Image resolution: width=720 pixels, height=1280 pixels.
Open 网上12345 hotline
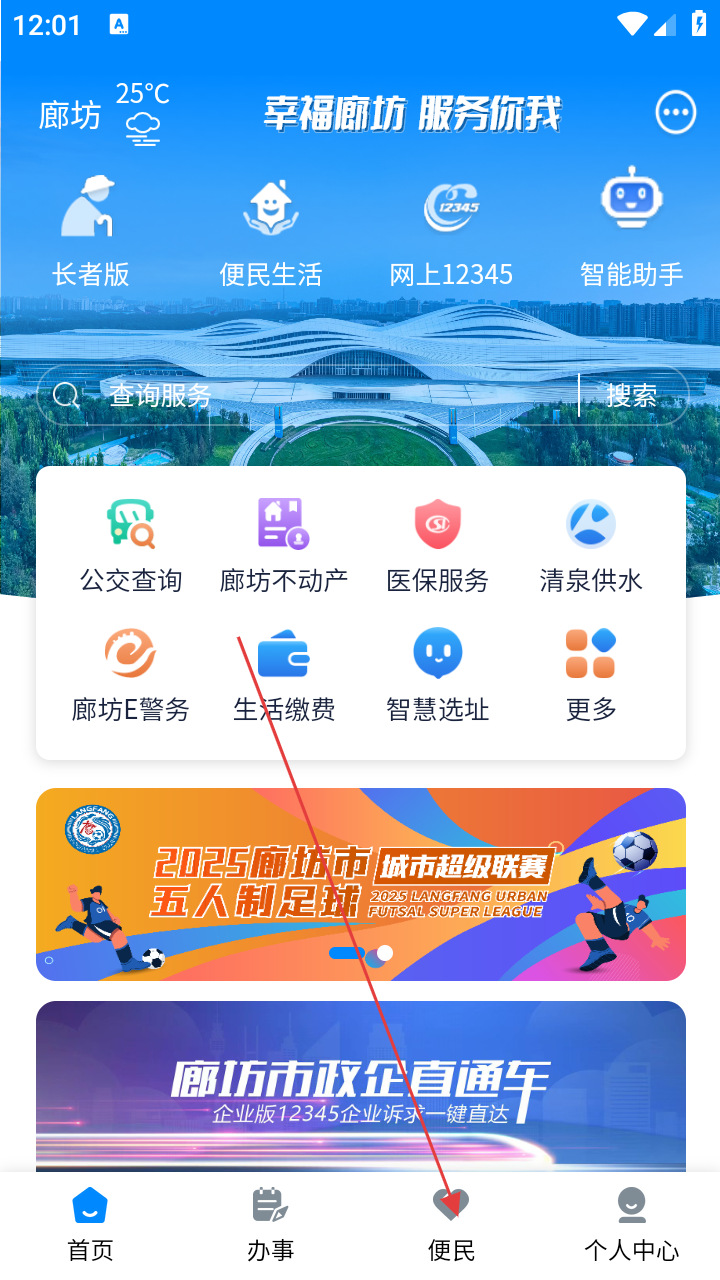click(x=451, y=232)
